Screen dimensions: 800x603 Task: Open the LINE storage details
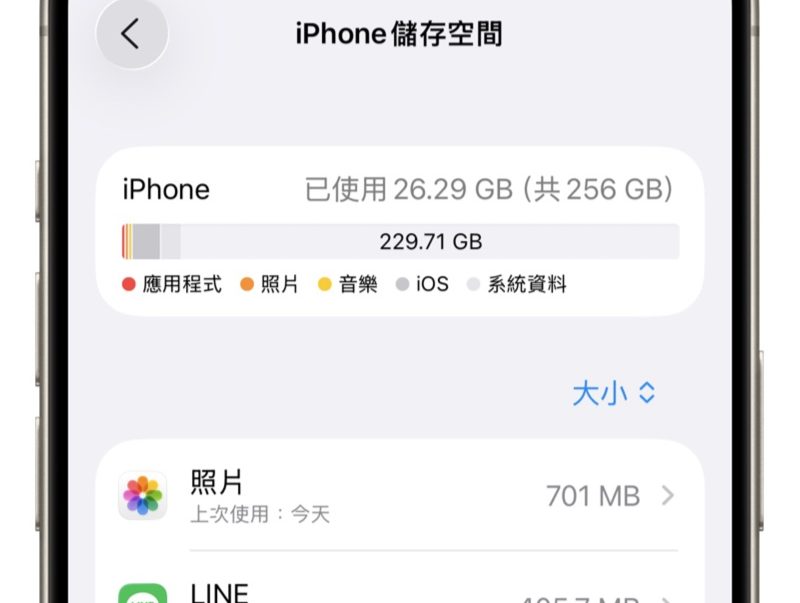click(x=398, y=592)
